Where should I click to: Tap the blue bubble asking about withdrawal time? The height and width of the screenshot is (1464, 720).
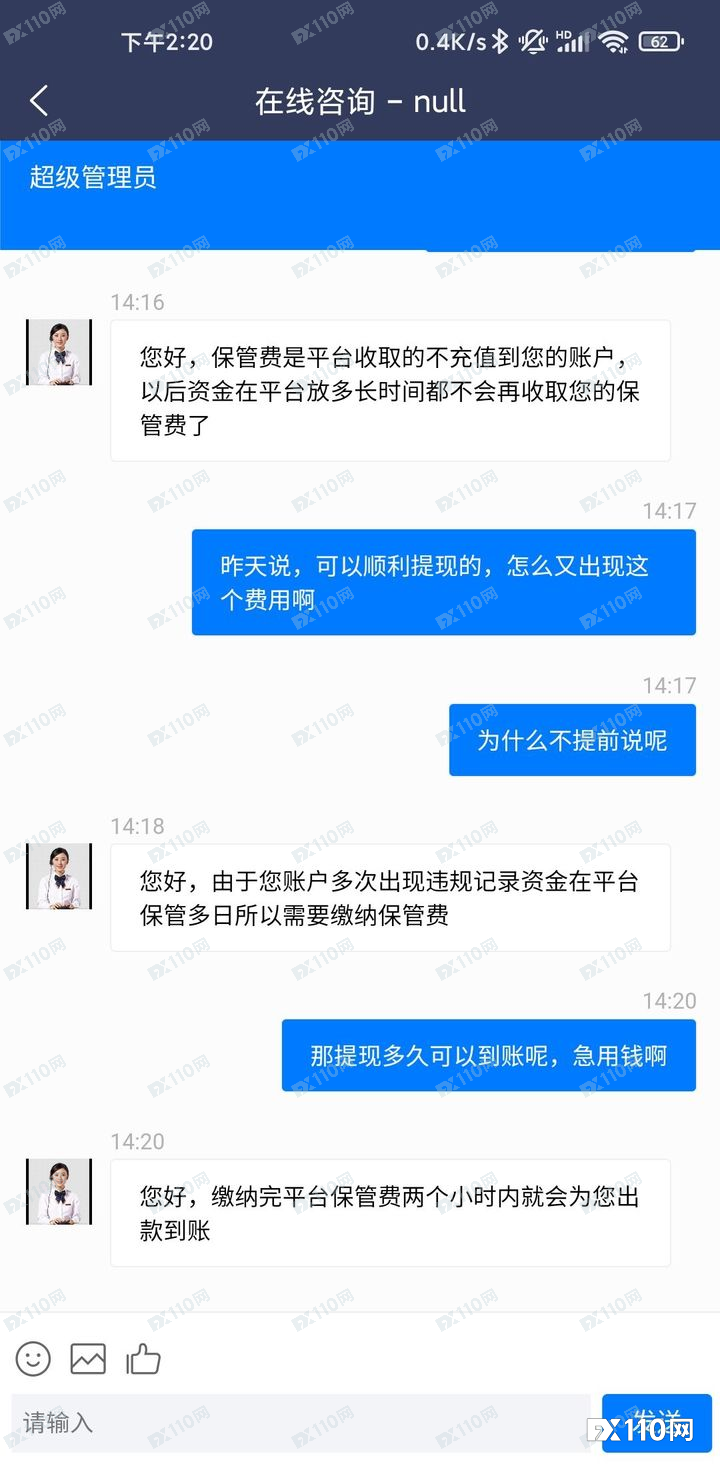coord(489,1055)
